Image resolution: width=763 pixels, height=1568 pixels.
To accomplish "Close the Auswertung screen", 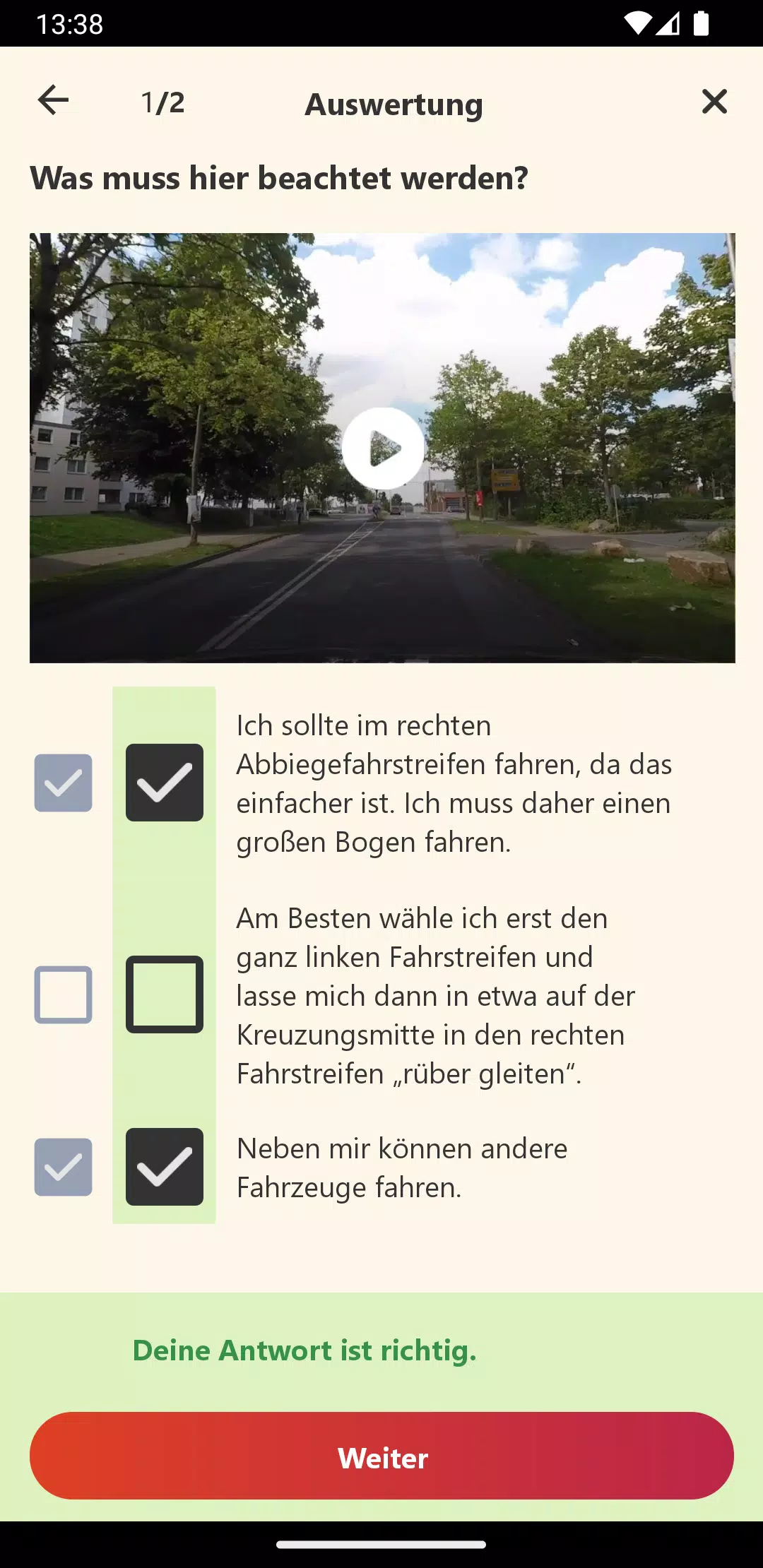I will coord(714,101).
